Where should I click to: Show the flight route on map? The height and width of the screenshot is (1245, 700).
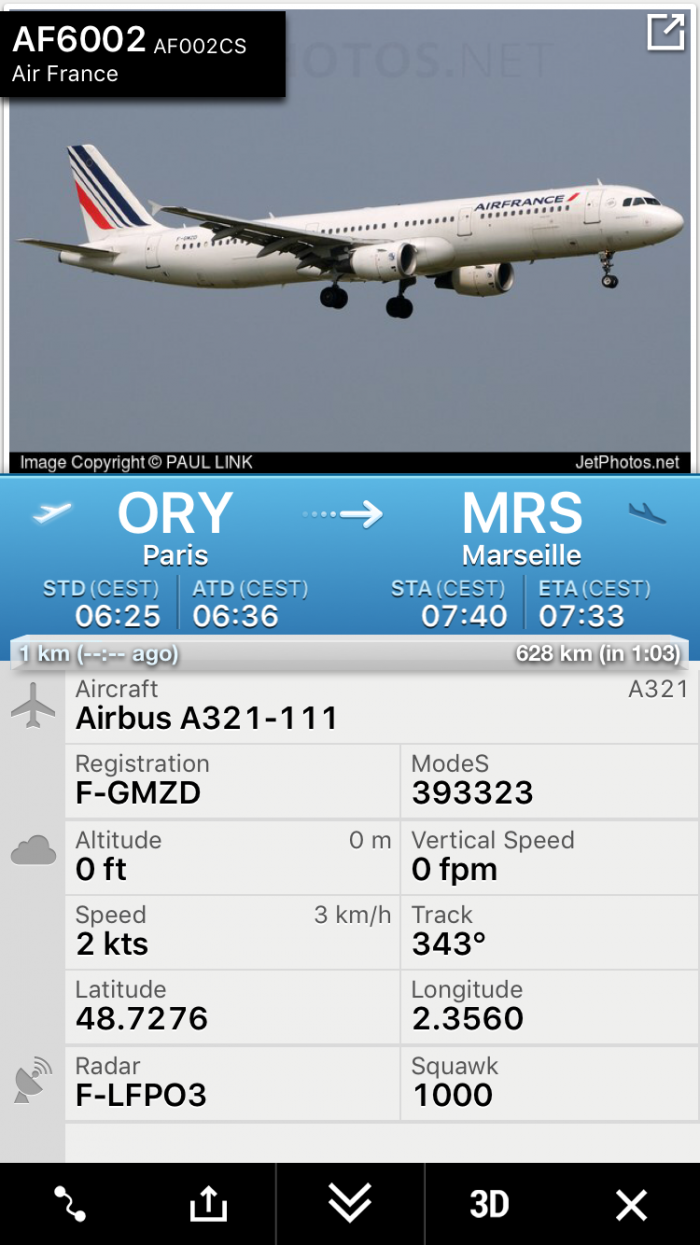[70, 1204]
